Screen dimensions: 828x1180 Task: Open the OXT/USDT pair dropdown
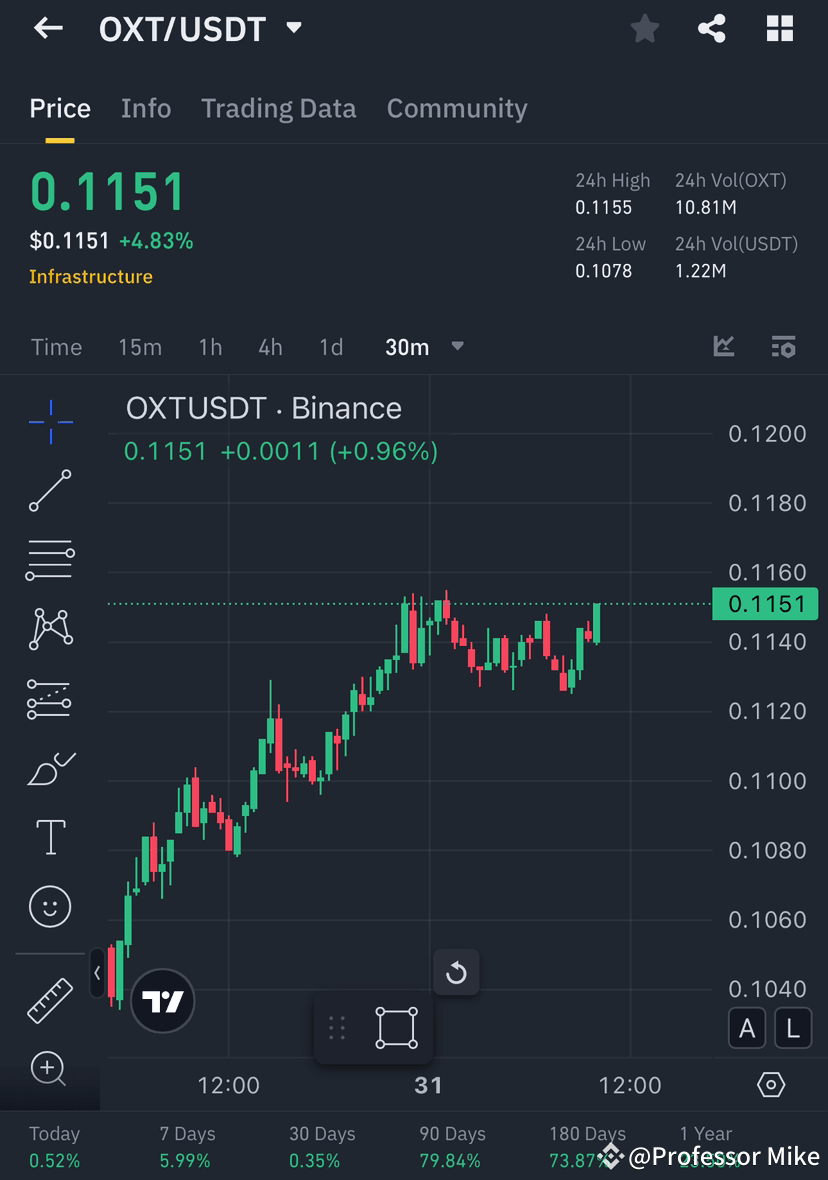(293, 28)
